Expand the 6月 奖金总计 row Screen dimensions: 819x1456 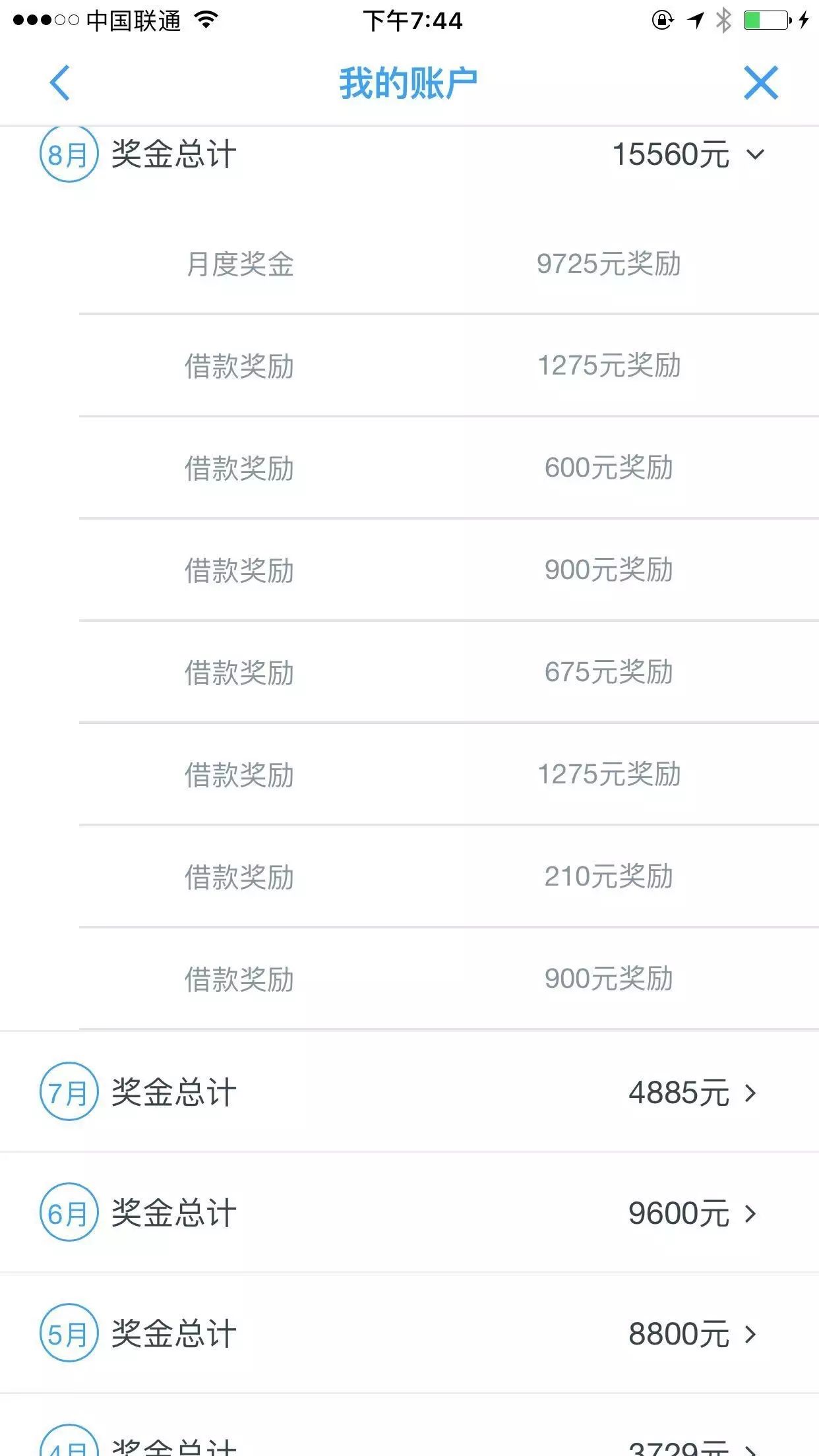click(750, 1213)
